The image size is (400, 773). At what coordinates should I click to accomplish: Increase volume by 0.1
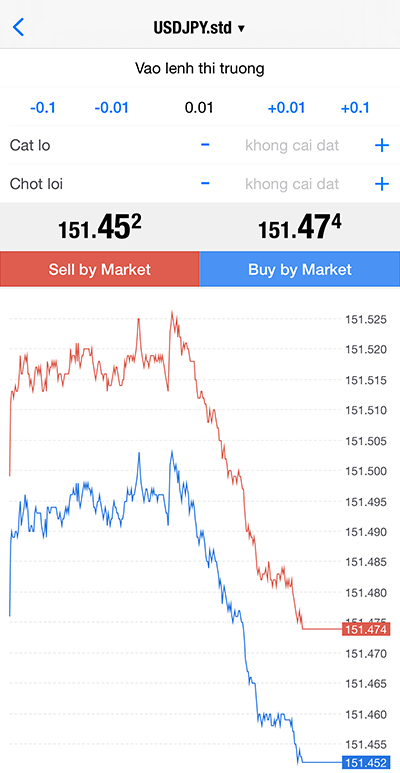[355, 107]
